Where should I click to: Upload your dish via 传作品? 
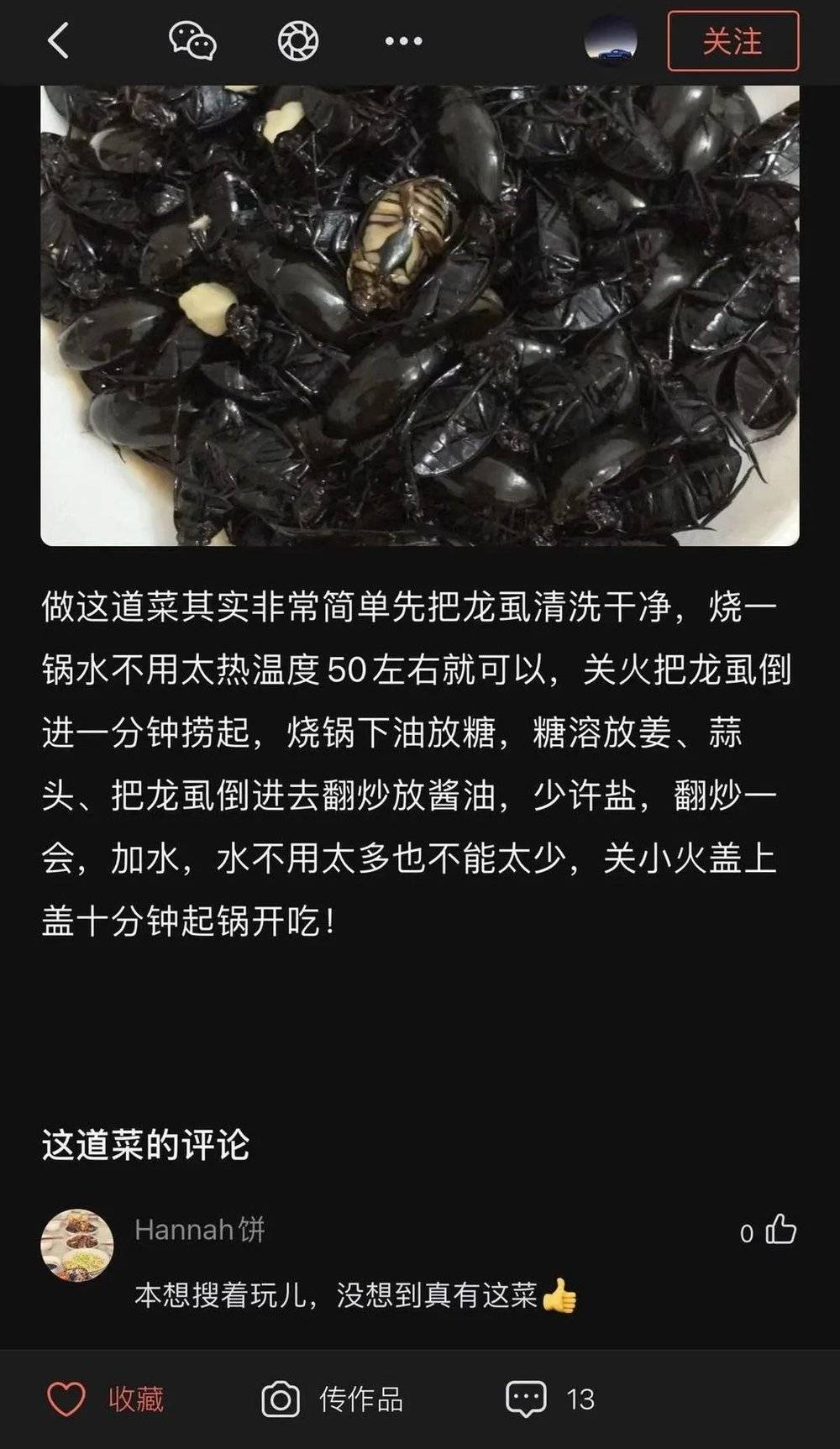tap(333, 1399)
